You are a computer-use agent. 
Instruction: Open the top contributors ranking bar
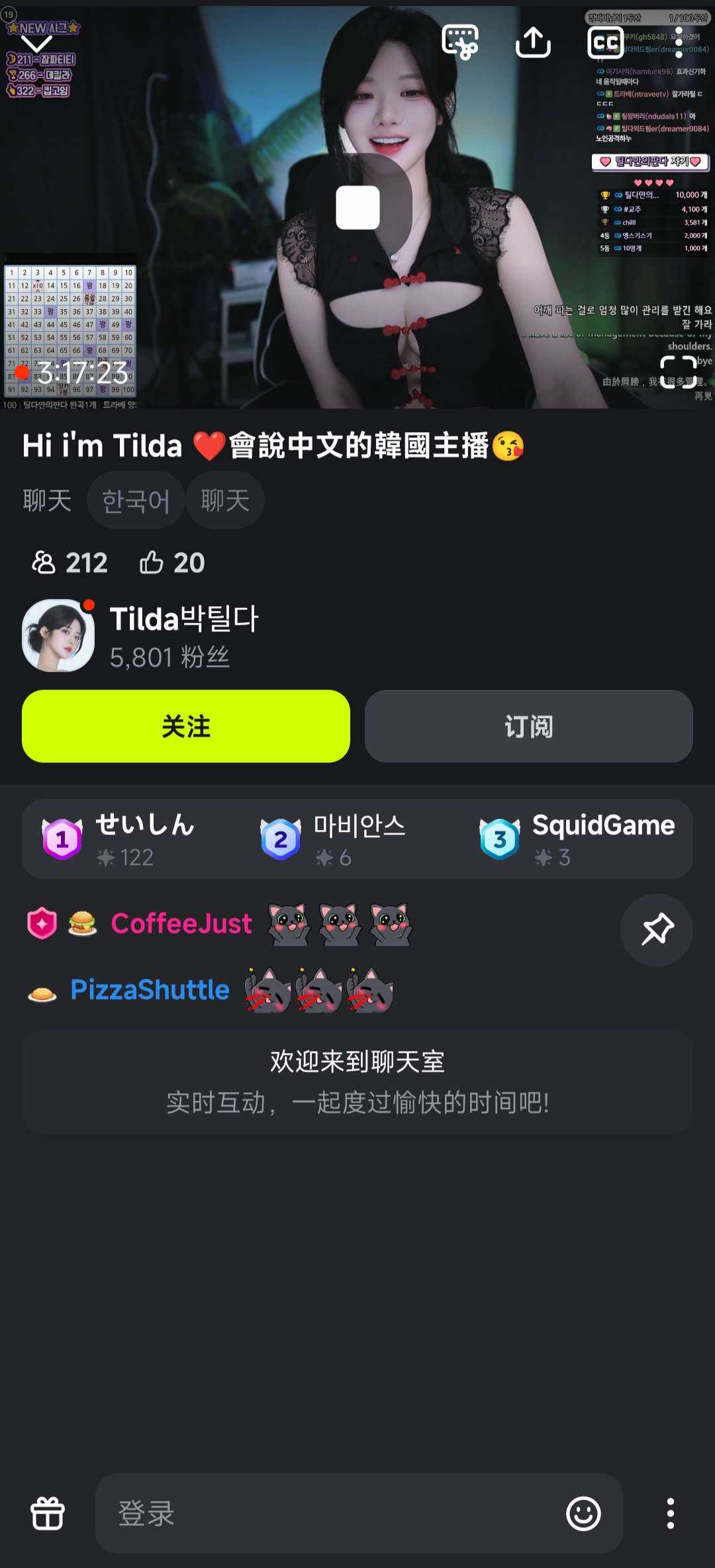click(x=358, y=839)
